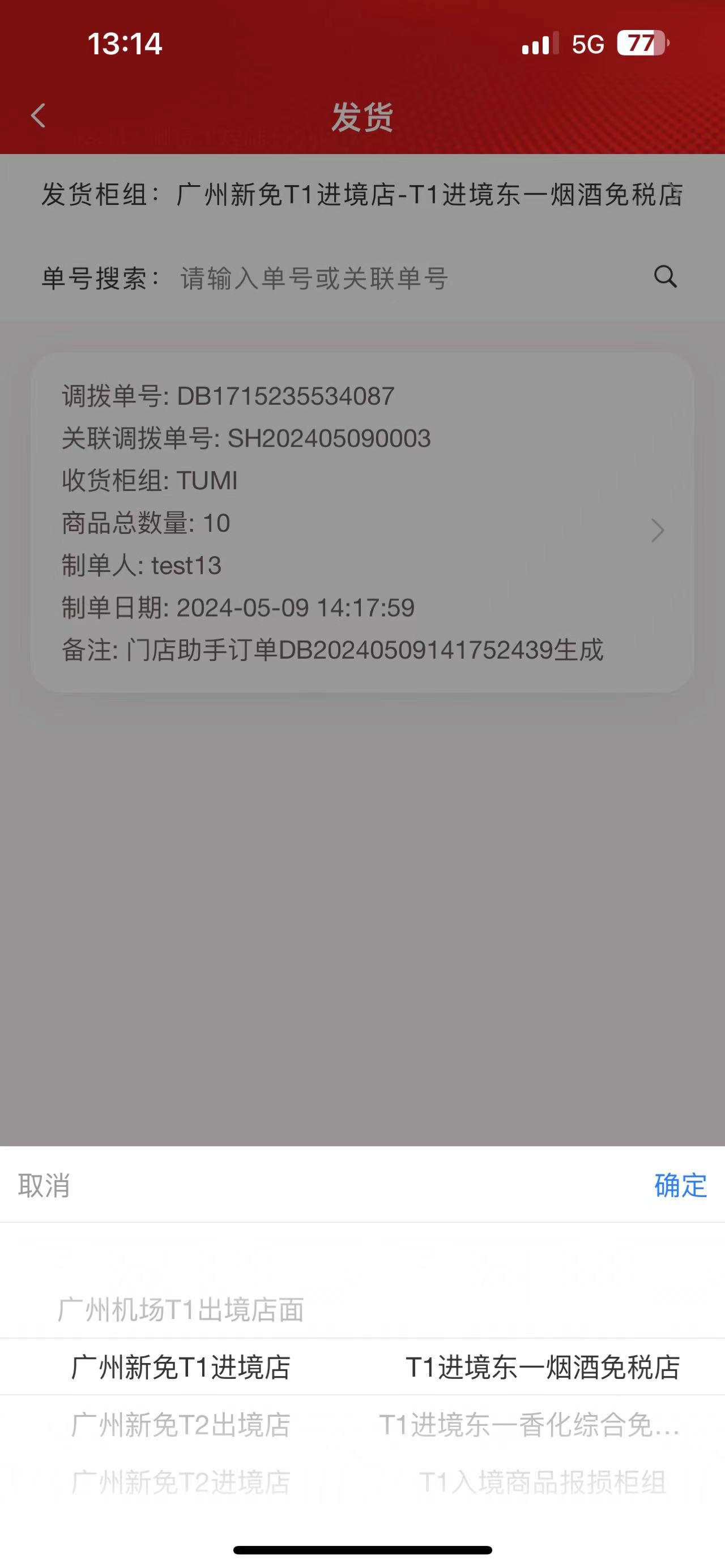The height and width of the screenshot is (1568, 725).
Task: Select 广州新免T2出境店 in the picker
Action: [181, 1424]
